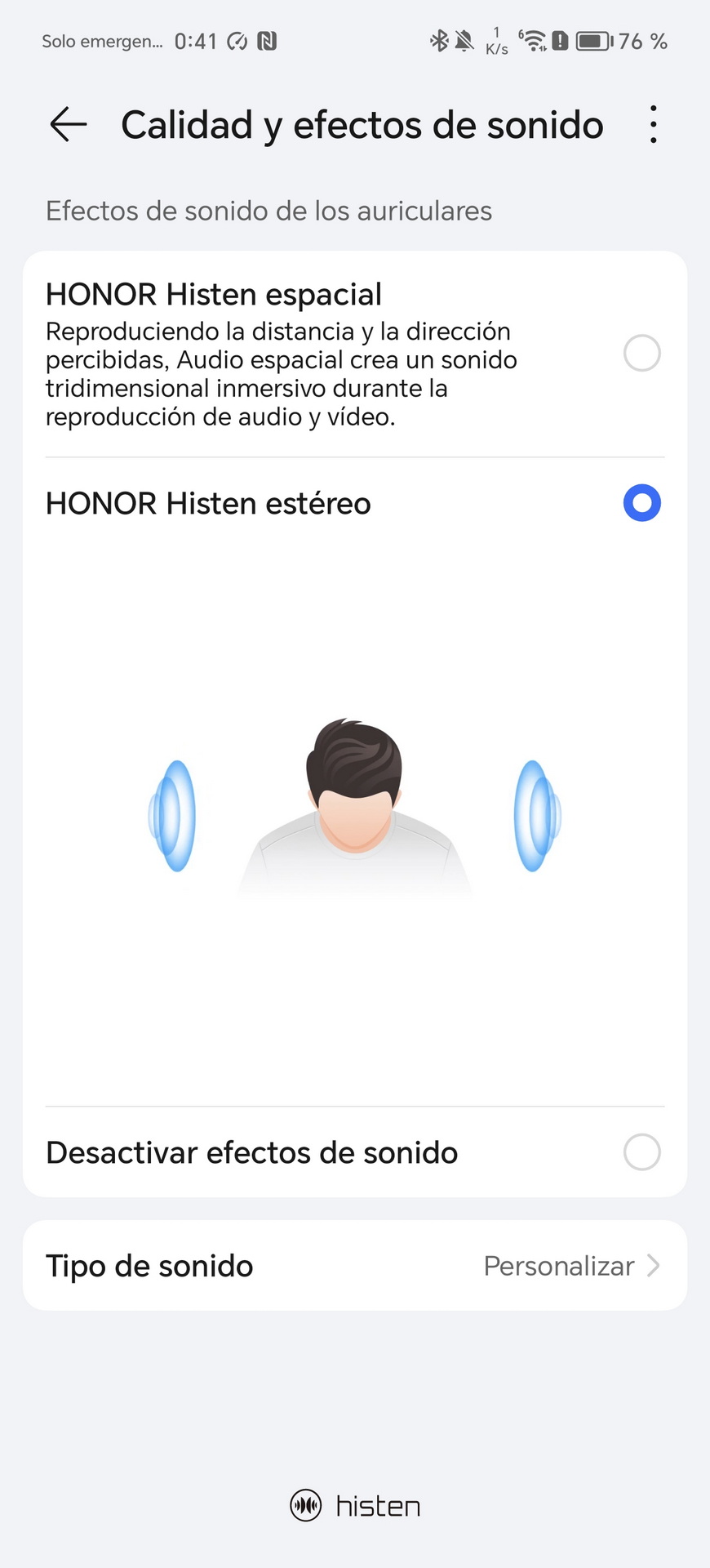The height and width of the screenshot is (1568, 710).
Task: Open the three-dot overflow menu
Action: point(653,125)
